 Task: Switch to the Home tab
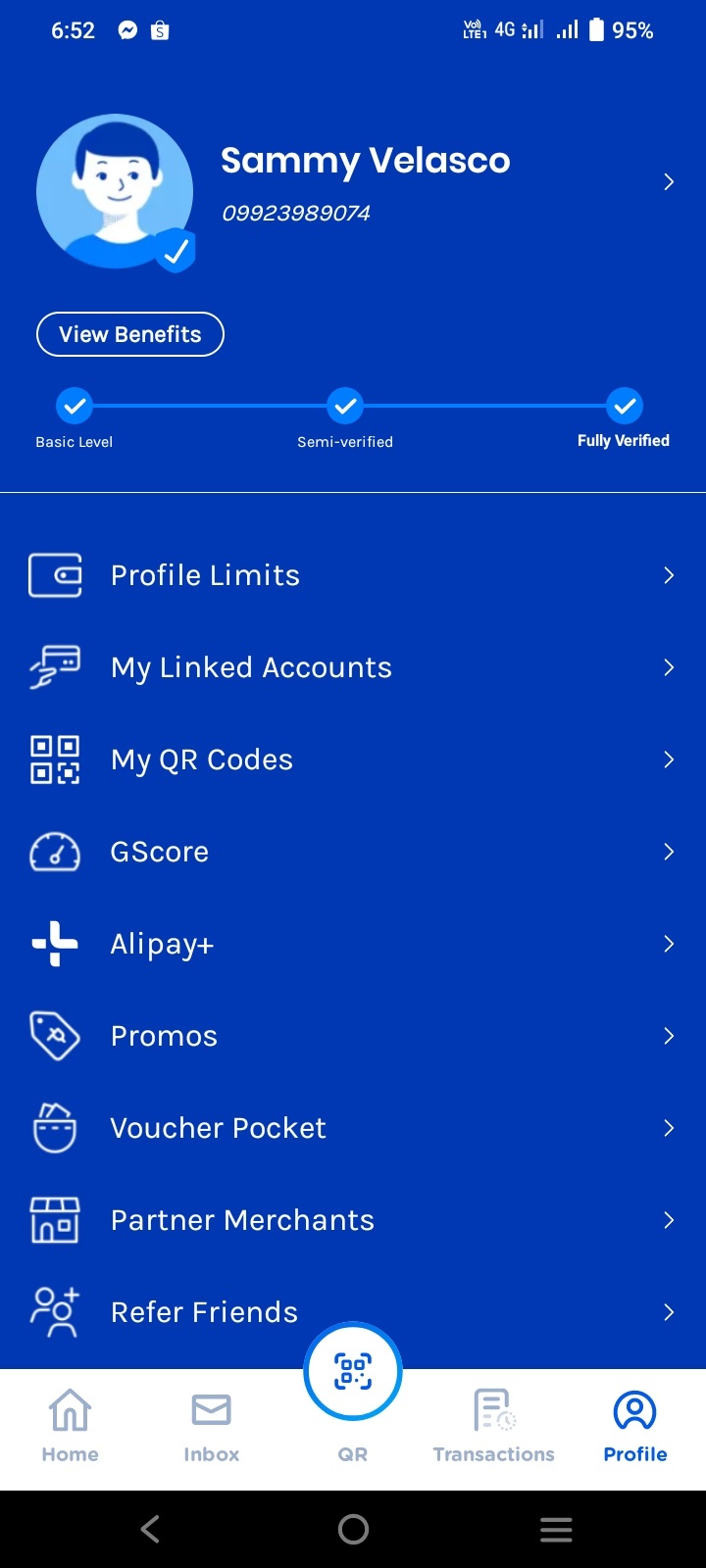(71, 1427)
